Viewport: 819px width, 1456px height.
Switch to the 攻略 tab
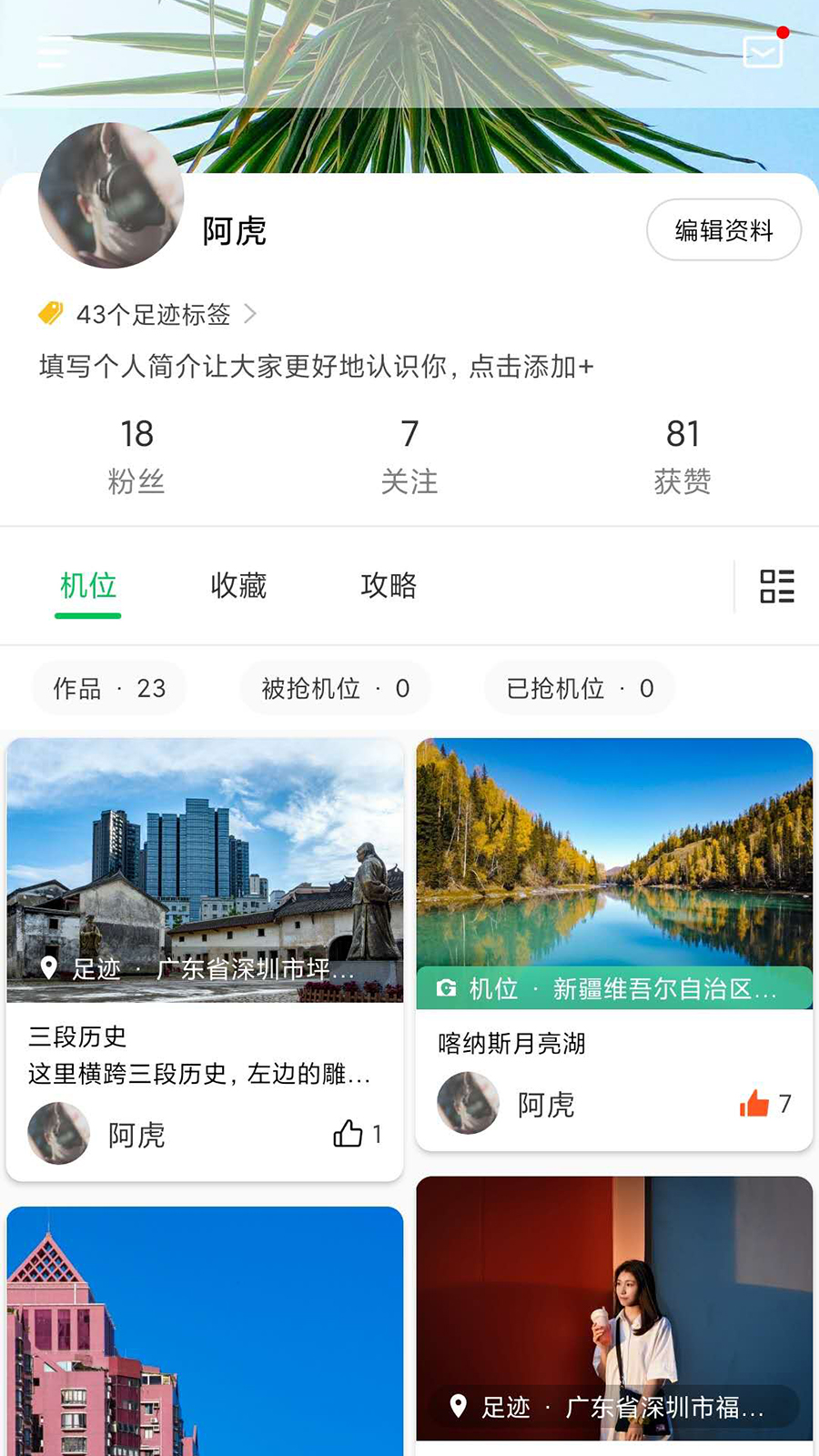tap(389, 585)
